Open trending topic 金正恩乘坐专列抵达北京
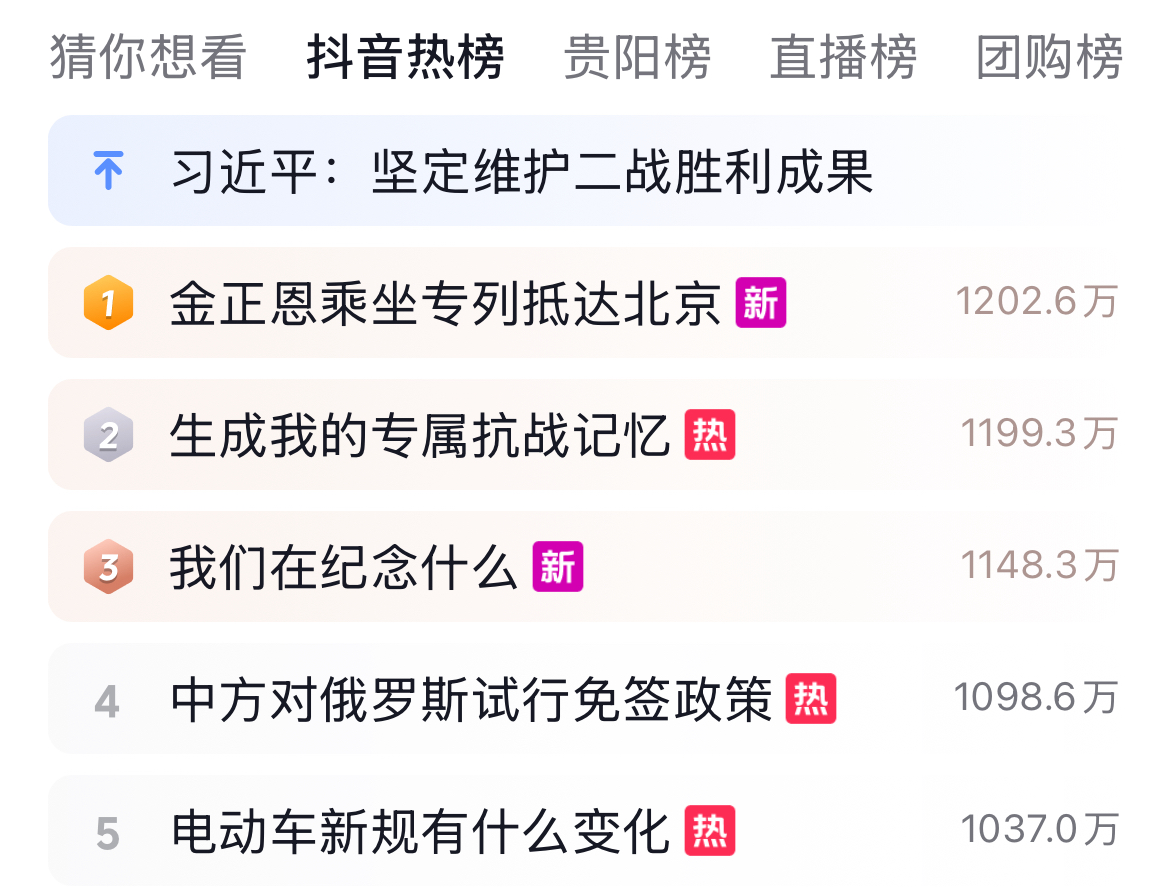1170x887 pixels. pos(445,302)
